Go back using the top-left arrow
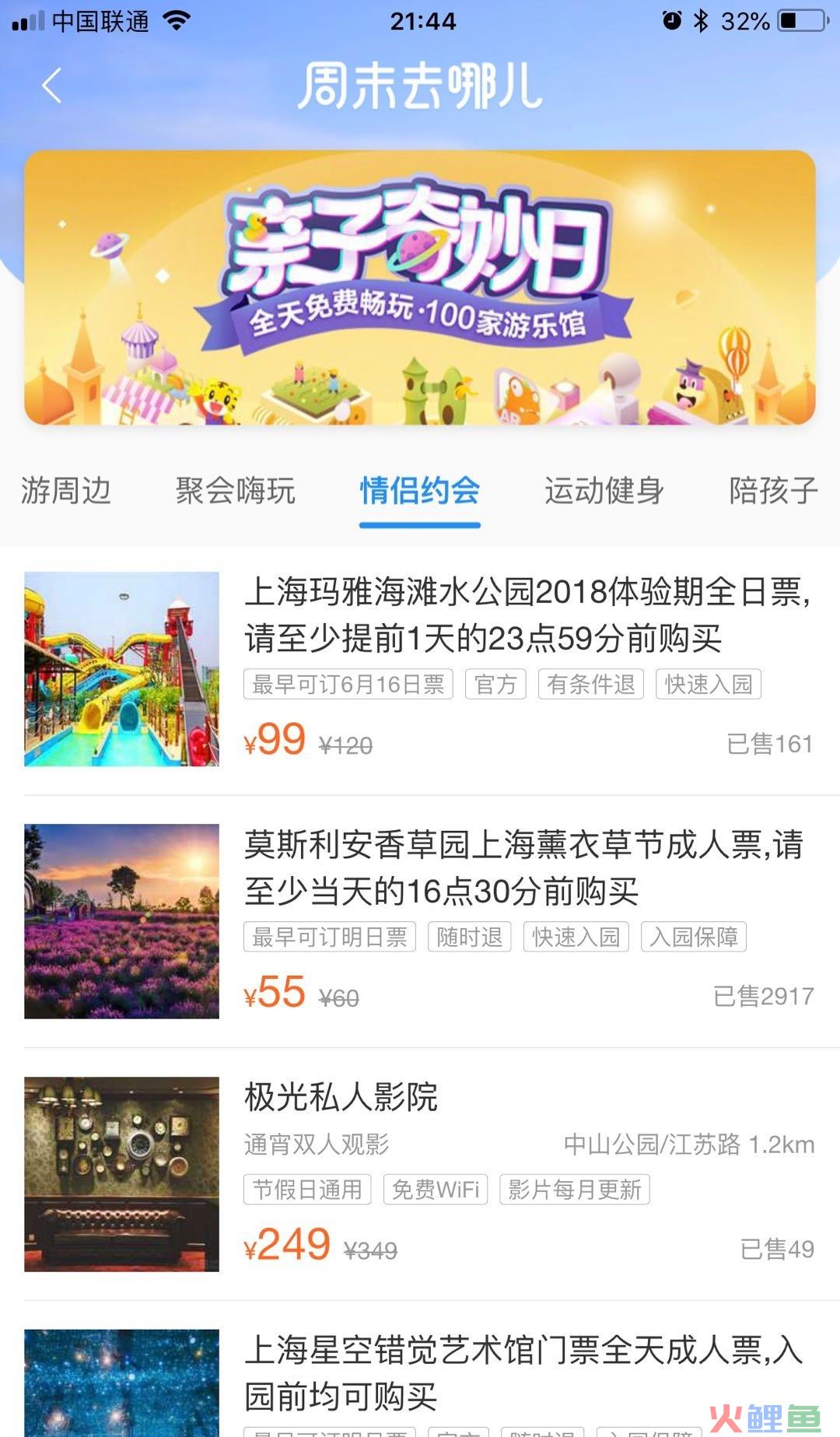Screen dimensions: 840x1437 tap(52, 86)
